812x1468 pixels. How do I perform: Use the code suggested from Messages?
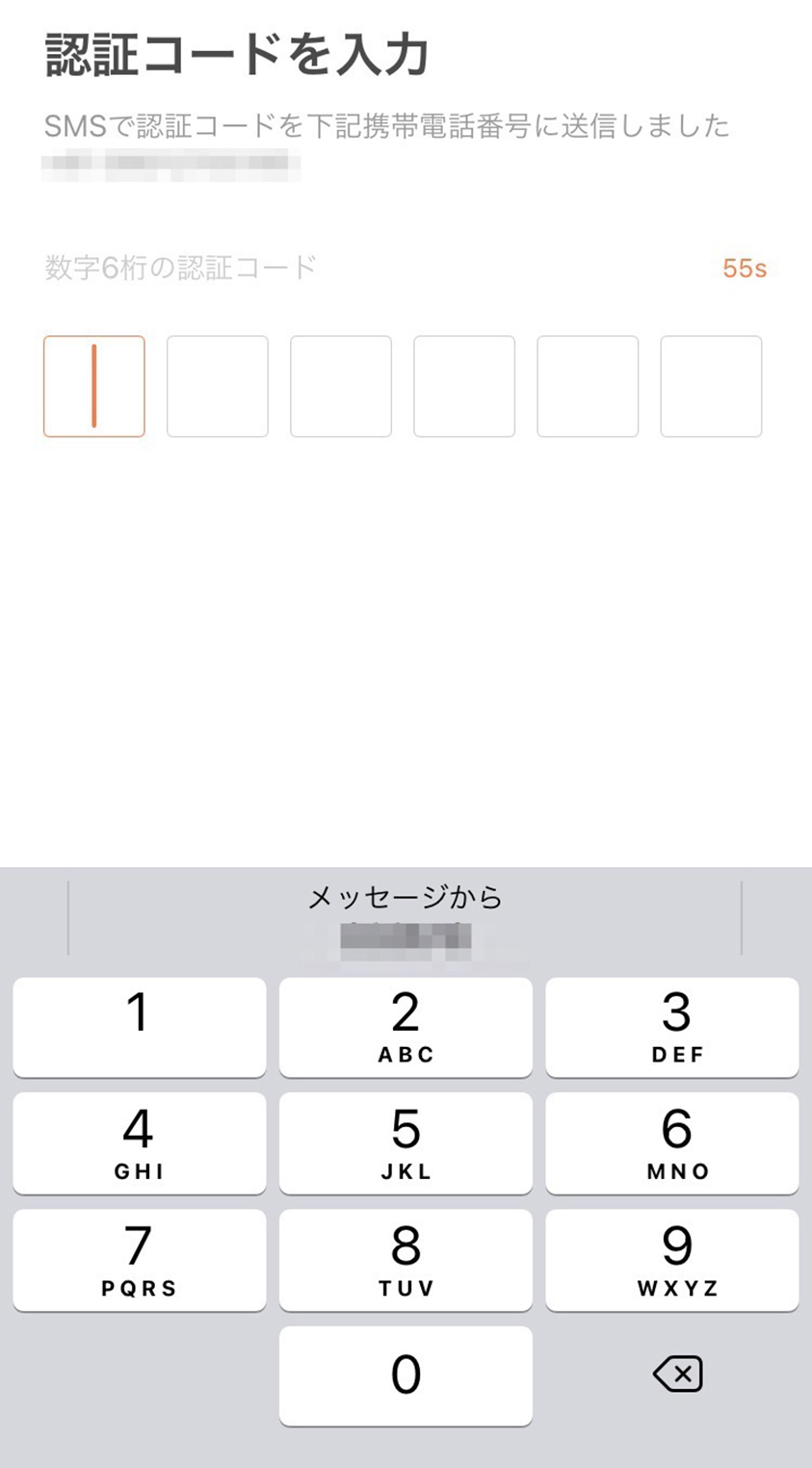coord(405,918)
